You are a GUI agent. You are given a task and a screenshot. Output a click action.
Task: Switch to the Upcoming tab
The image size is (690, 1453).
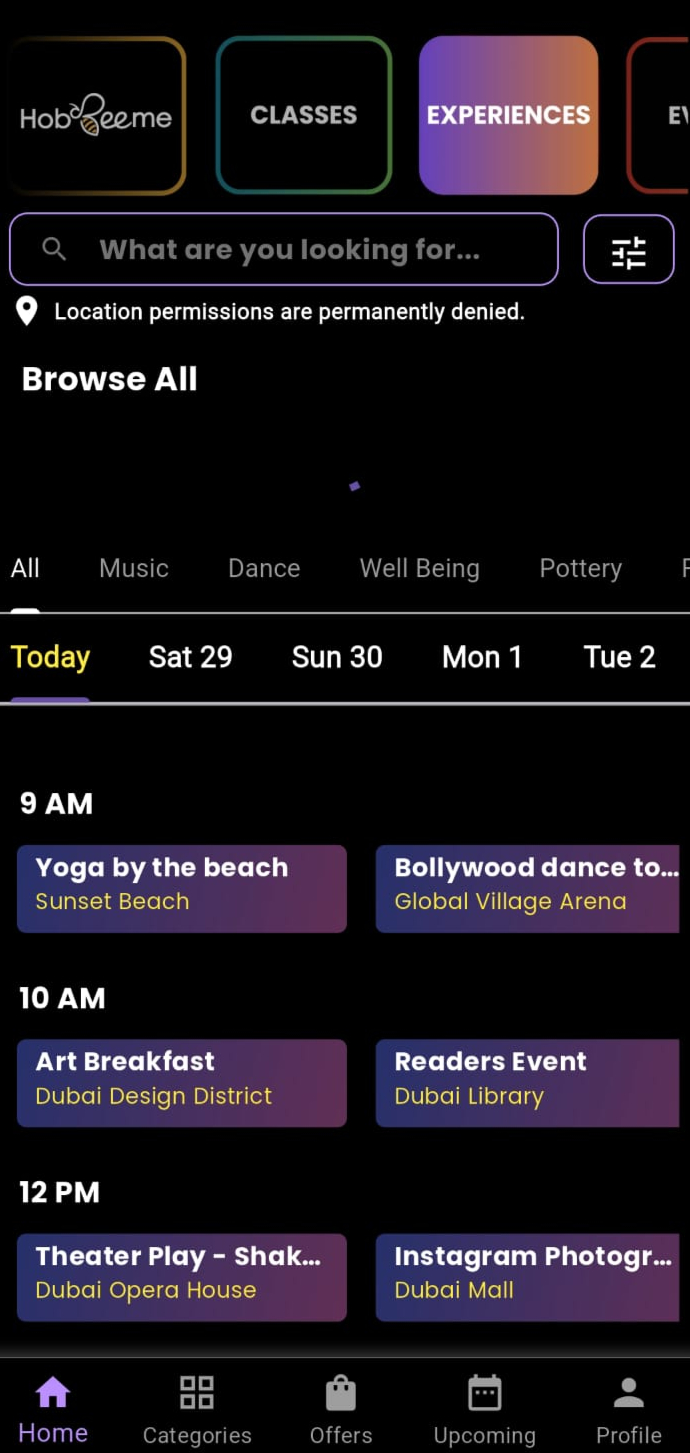[484, 1408]
